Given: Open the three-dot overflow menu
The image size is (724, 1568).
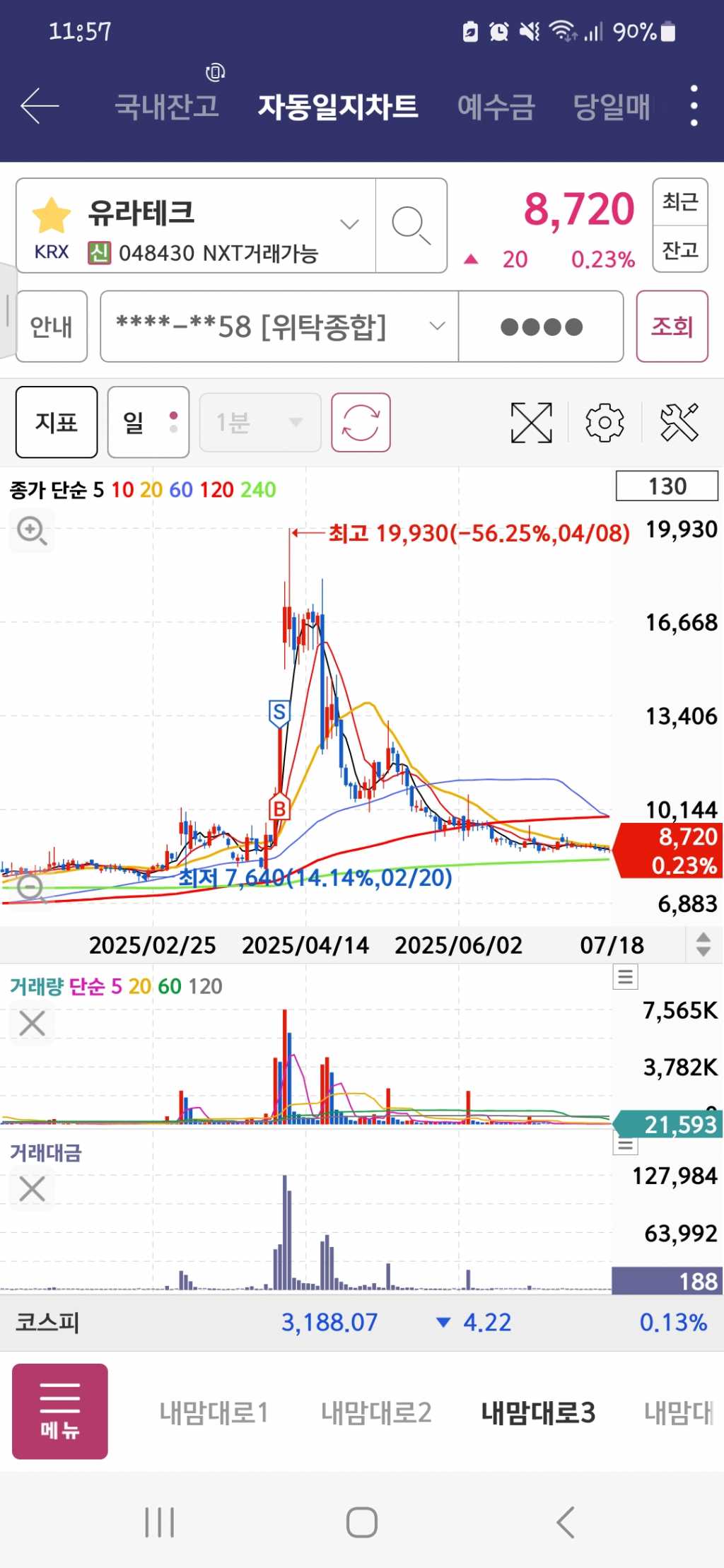Looking at the screenshot, I should tap(694, 106).
